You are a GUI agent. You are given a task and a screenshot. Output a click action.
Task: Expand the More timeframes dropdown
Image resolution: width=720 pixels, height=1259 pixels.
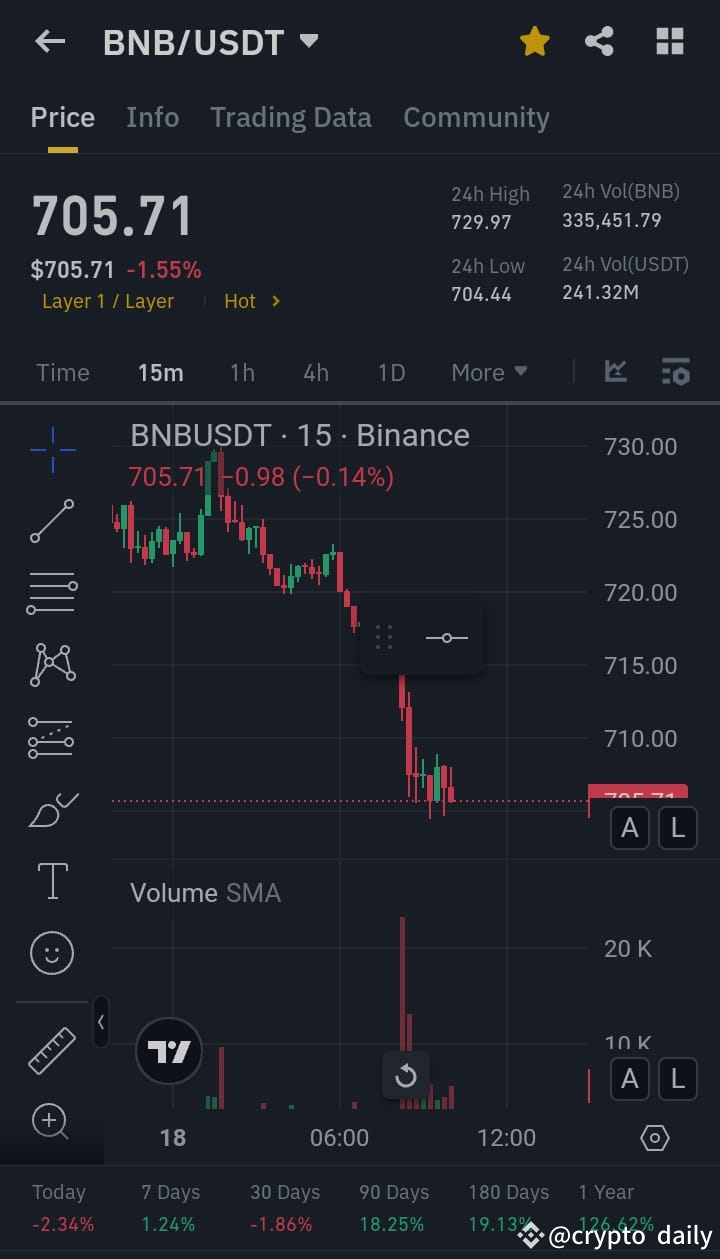489,371
